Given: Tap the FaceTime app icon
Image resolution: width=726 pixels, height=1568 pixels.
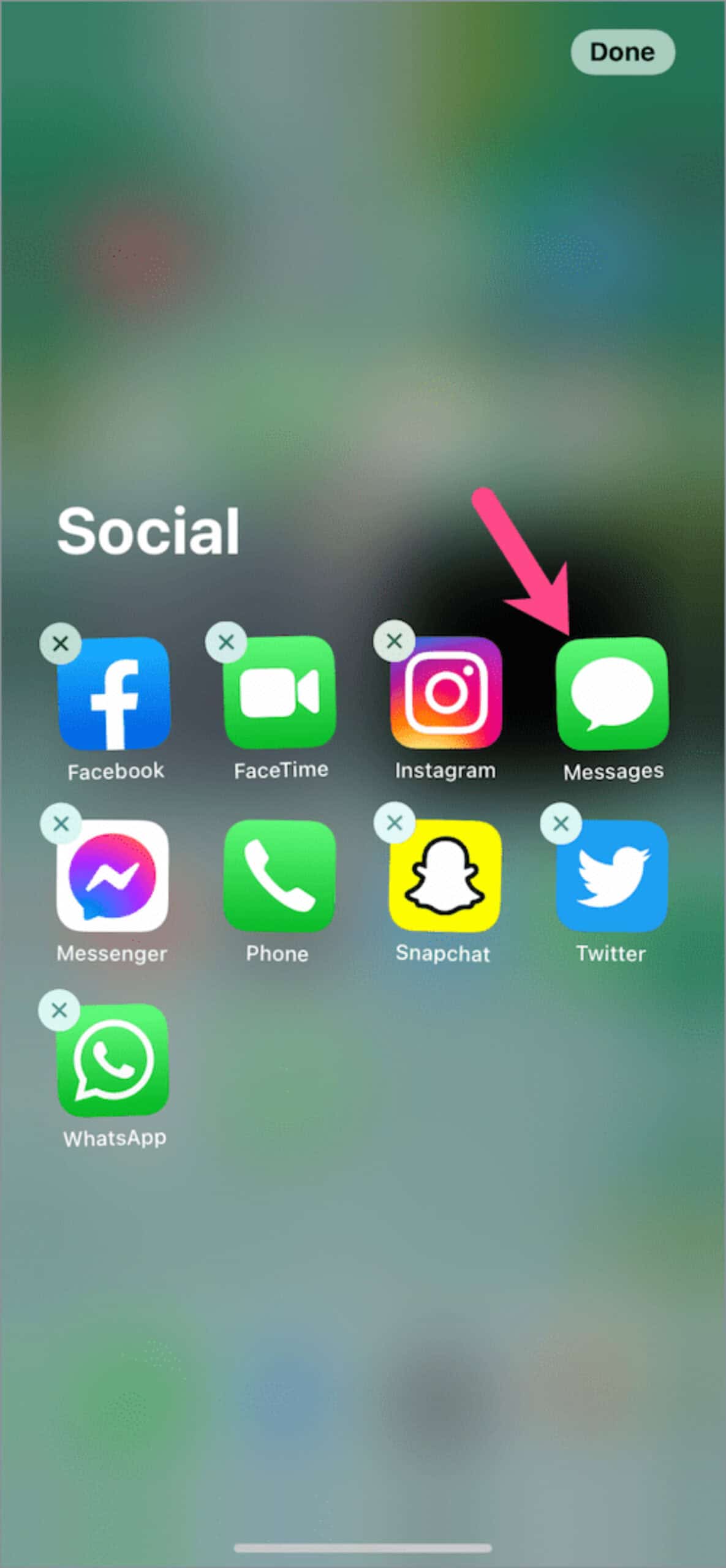Looking at the screenshot, I should tap(280, 692).
